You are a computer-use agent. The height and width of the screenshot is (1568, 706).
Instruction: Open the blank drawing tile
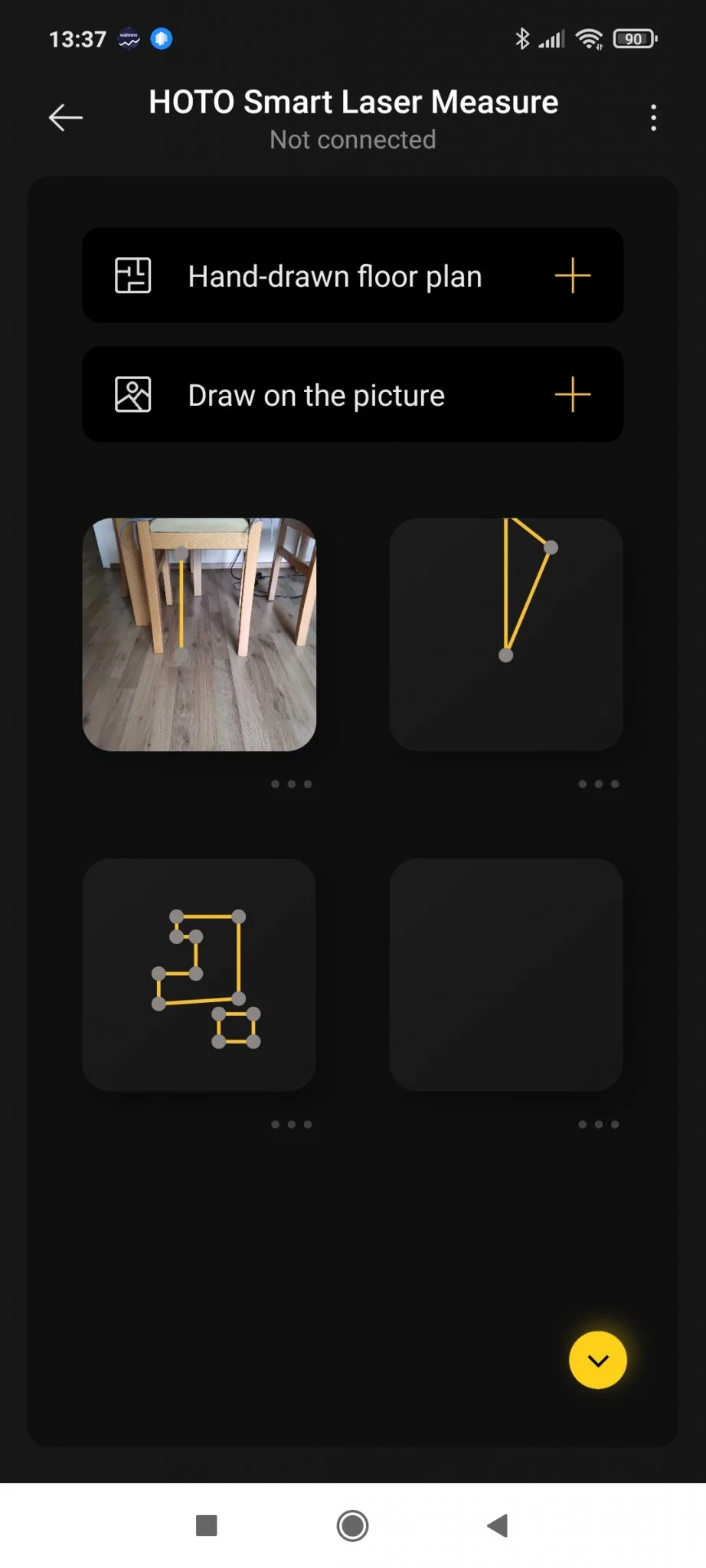(x=505, y=975)
